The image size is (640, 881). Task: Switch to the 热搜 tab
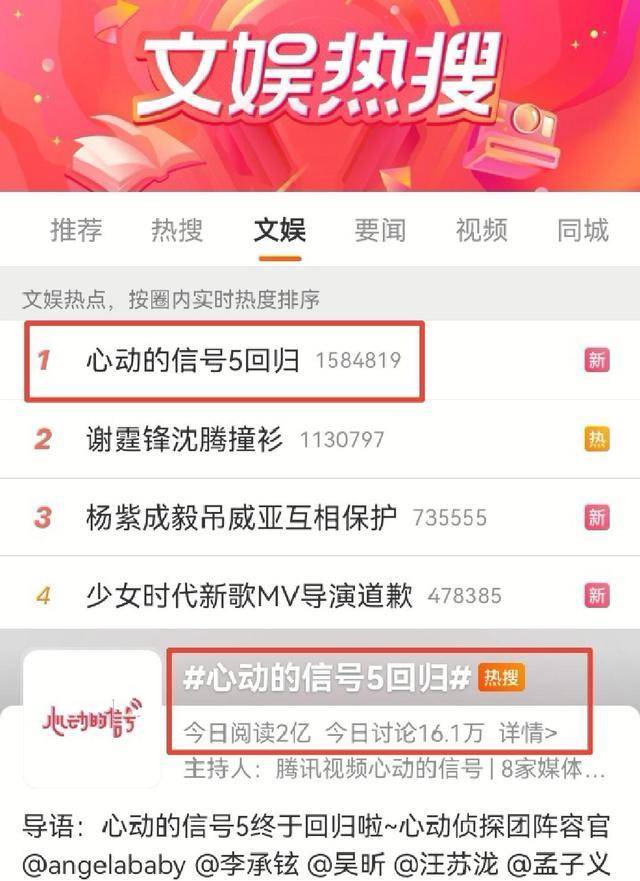177,231
